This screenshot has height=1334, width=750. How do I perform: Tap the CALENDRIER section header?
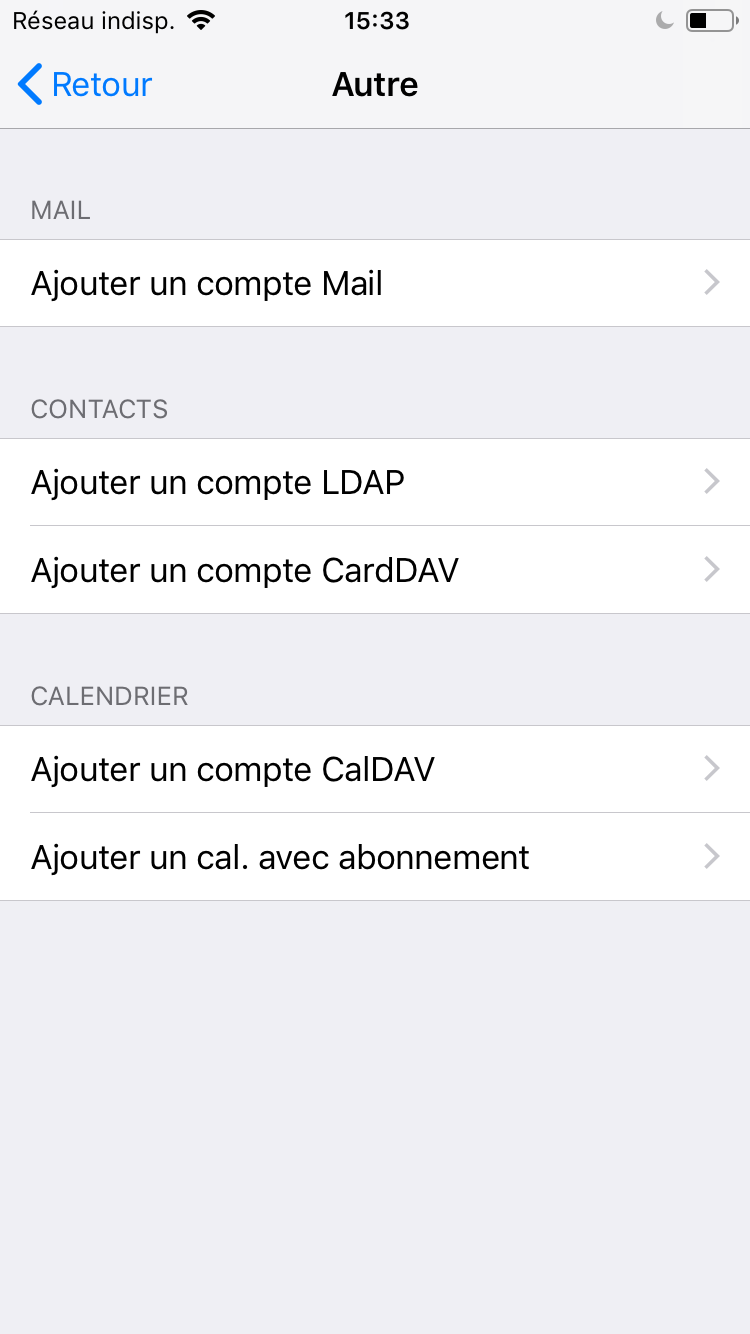[109, 696]
